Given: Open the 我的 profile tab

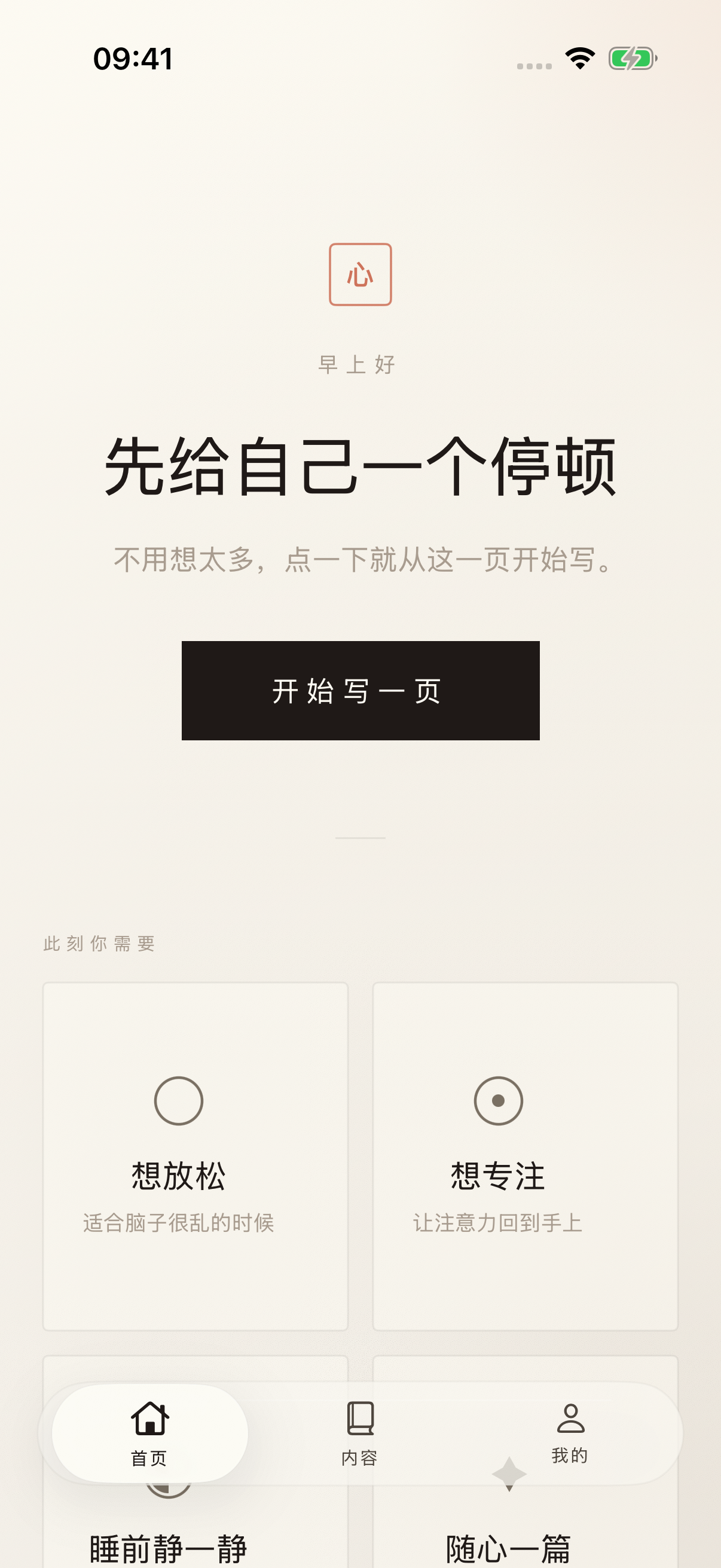Looking at the screenshot, I should pos(570,1433).
